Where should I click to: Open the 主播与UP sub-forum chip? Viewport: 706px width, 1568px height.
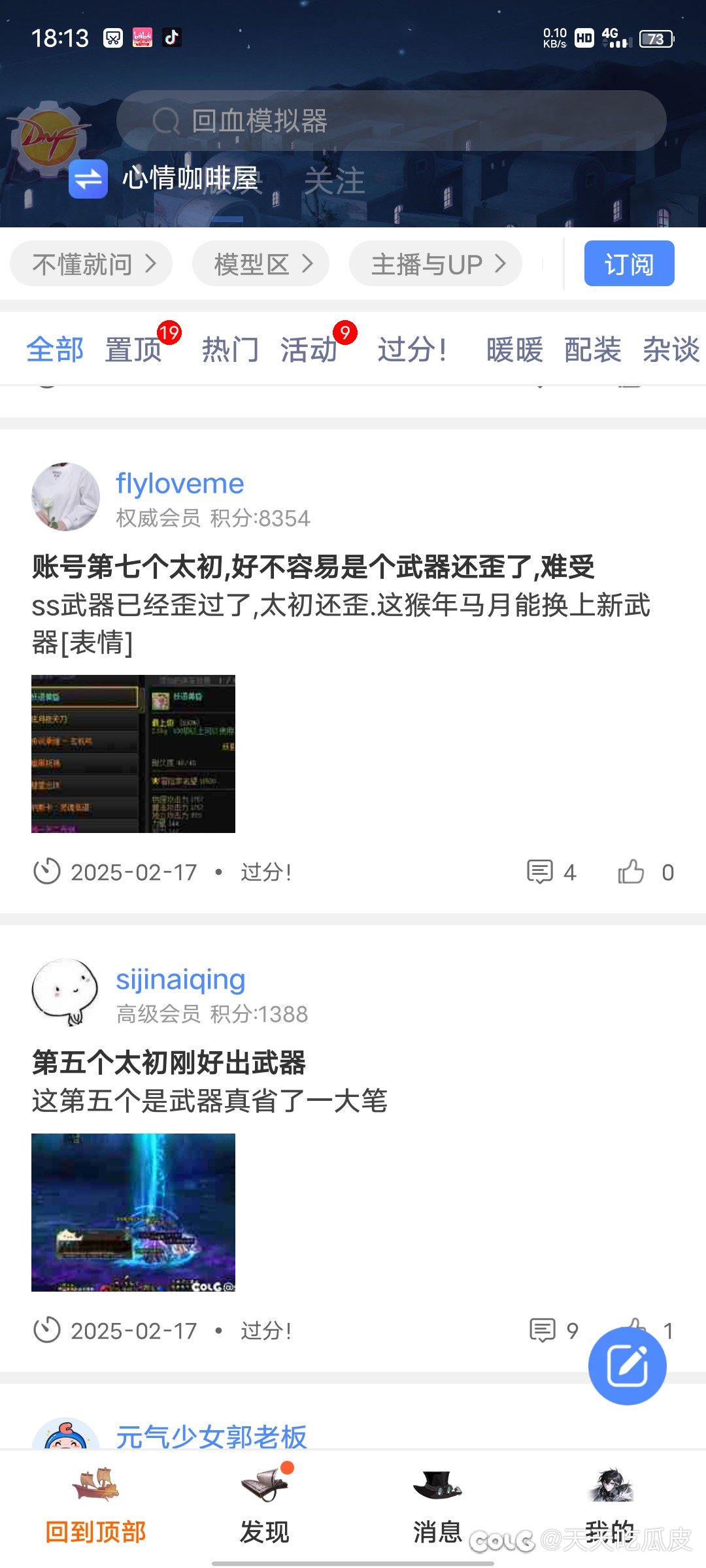point(435,264)
